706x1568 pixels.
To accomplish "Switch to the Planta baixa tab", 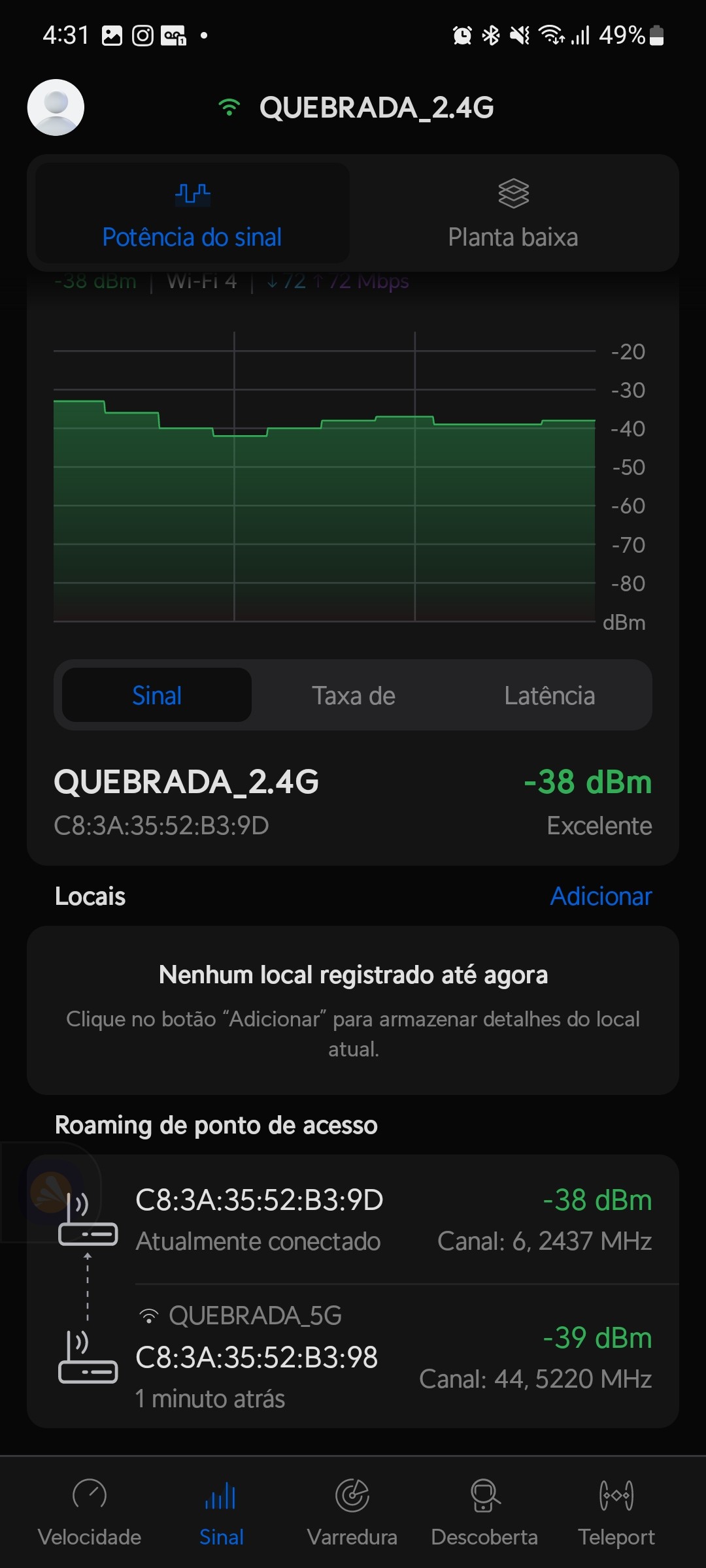I will pyautogui.click(x=513, y=214).
